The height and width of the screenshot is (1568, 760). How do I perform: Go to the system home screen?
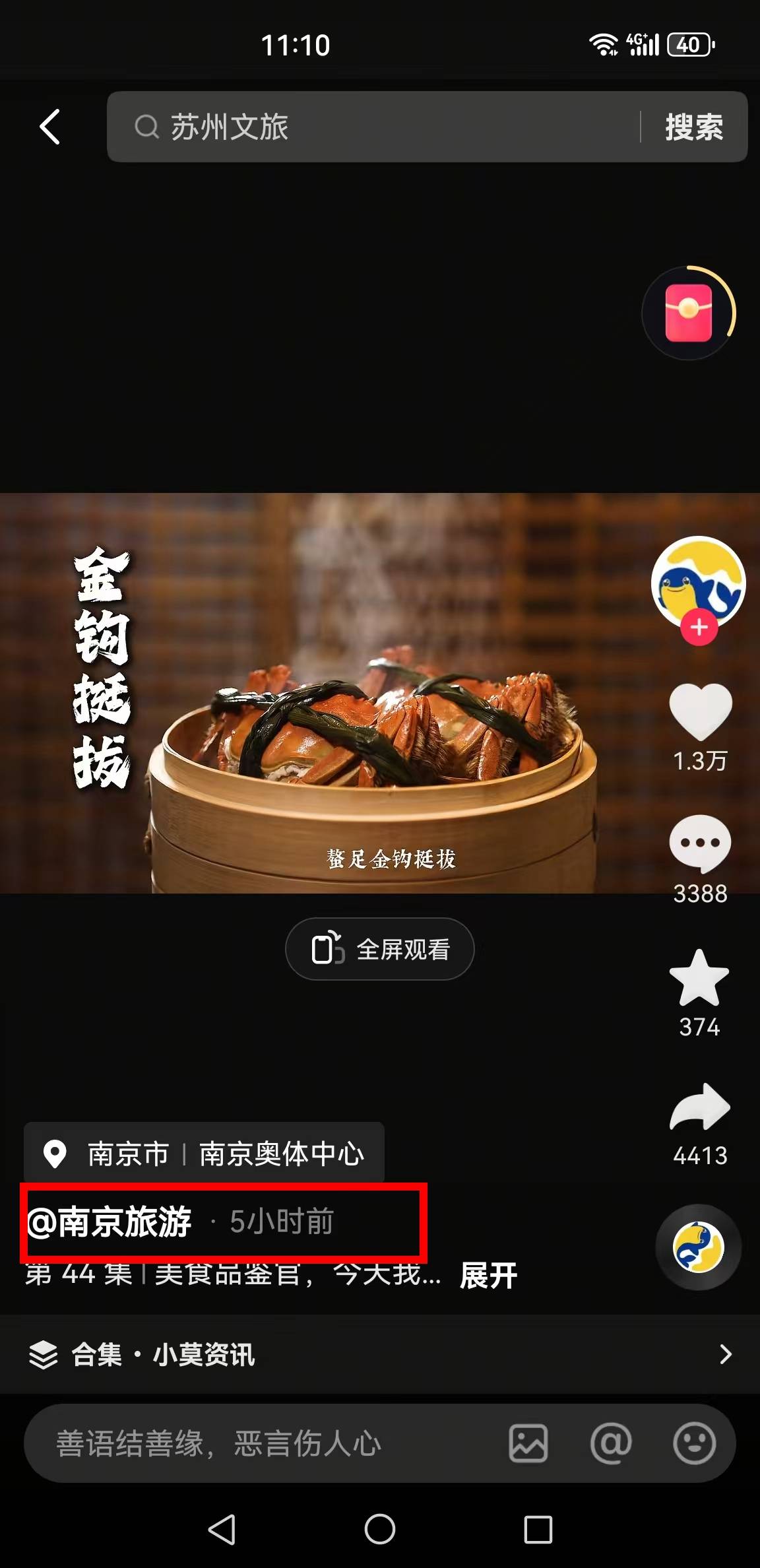click(380, 1529)
